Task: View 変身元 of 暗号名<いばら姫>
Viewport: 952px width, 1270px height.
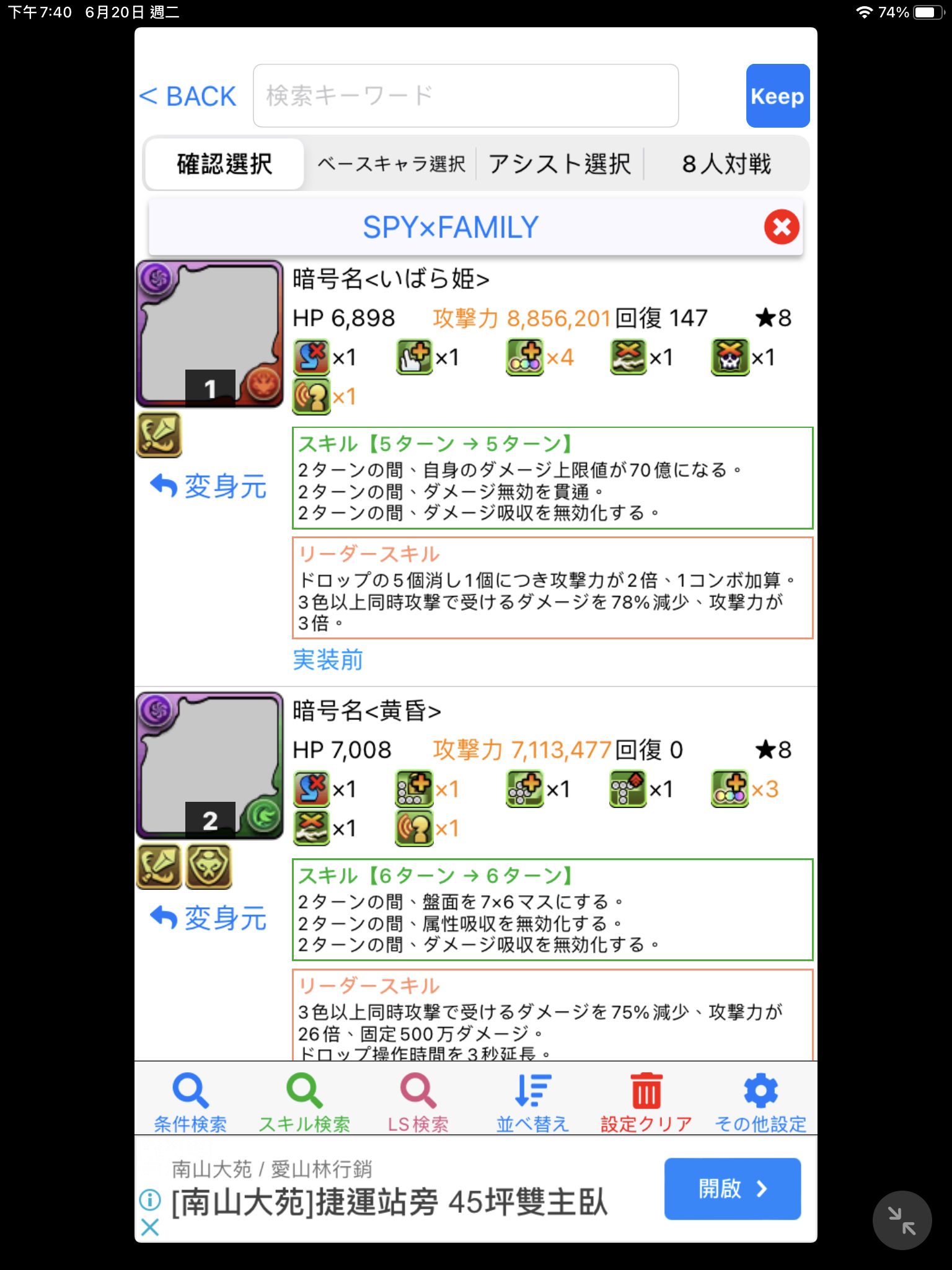Action: pos(209,486)
